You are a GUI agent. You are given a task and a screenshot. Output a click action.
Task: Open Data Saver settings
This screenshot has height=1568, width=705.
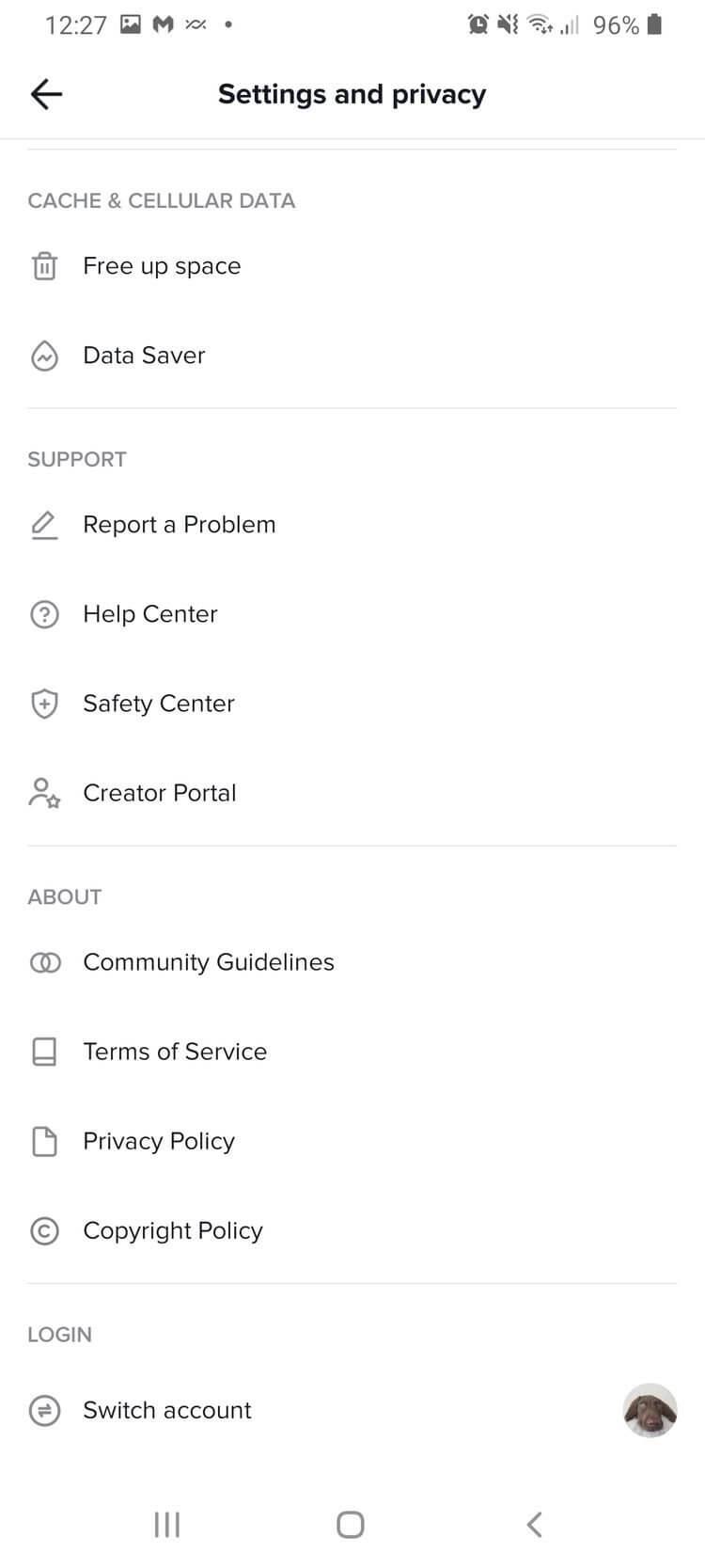click(352, 356)
